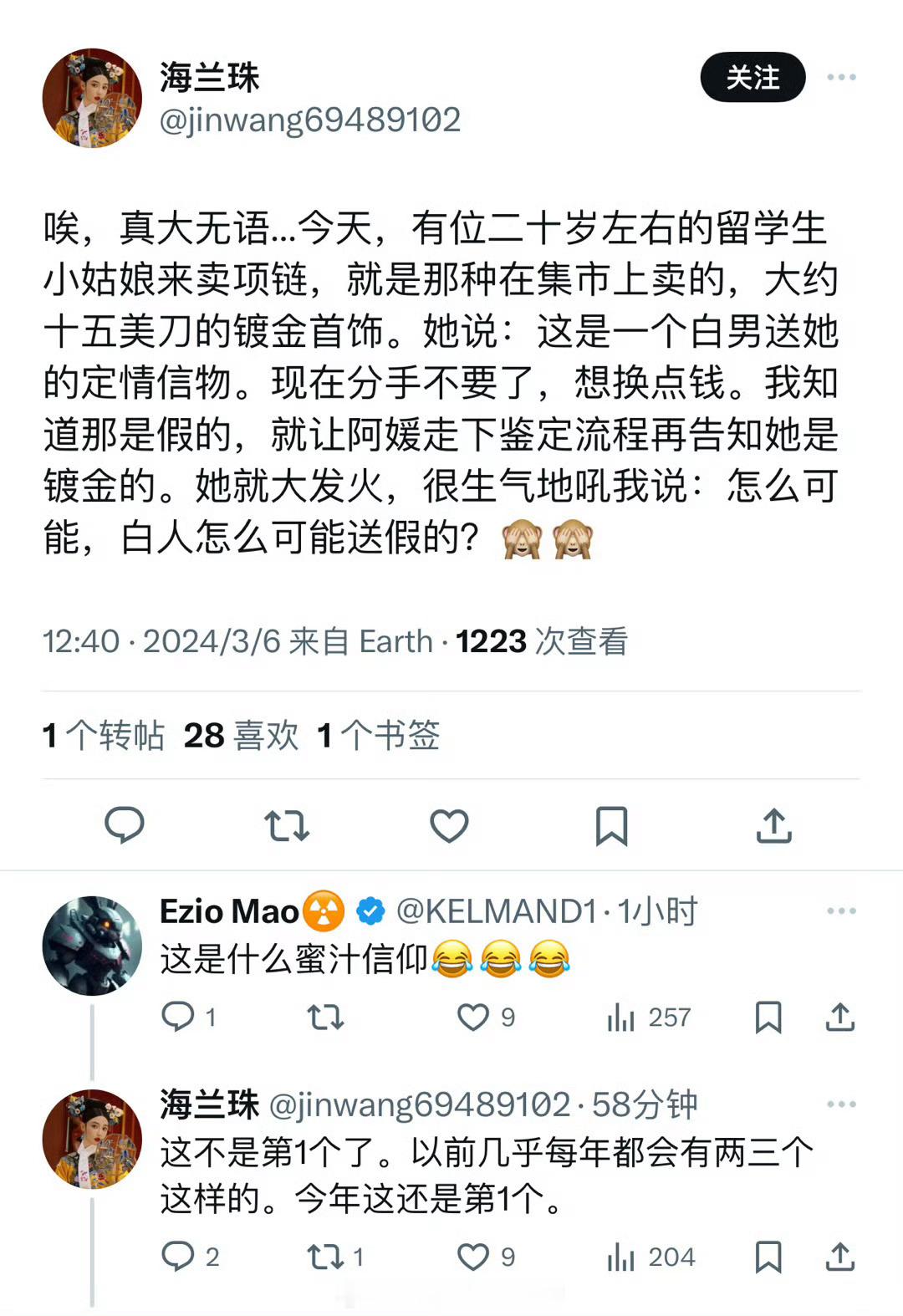Share the main post
The width and height of the screenshot is (903, 1316).
773,825
